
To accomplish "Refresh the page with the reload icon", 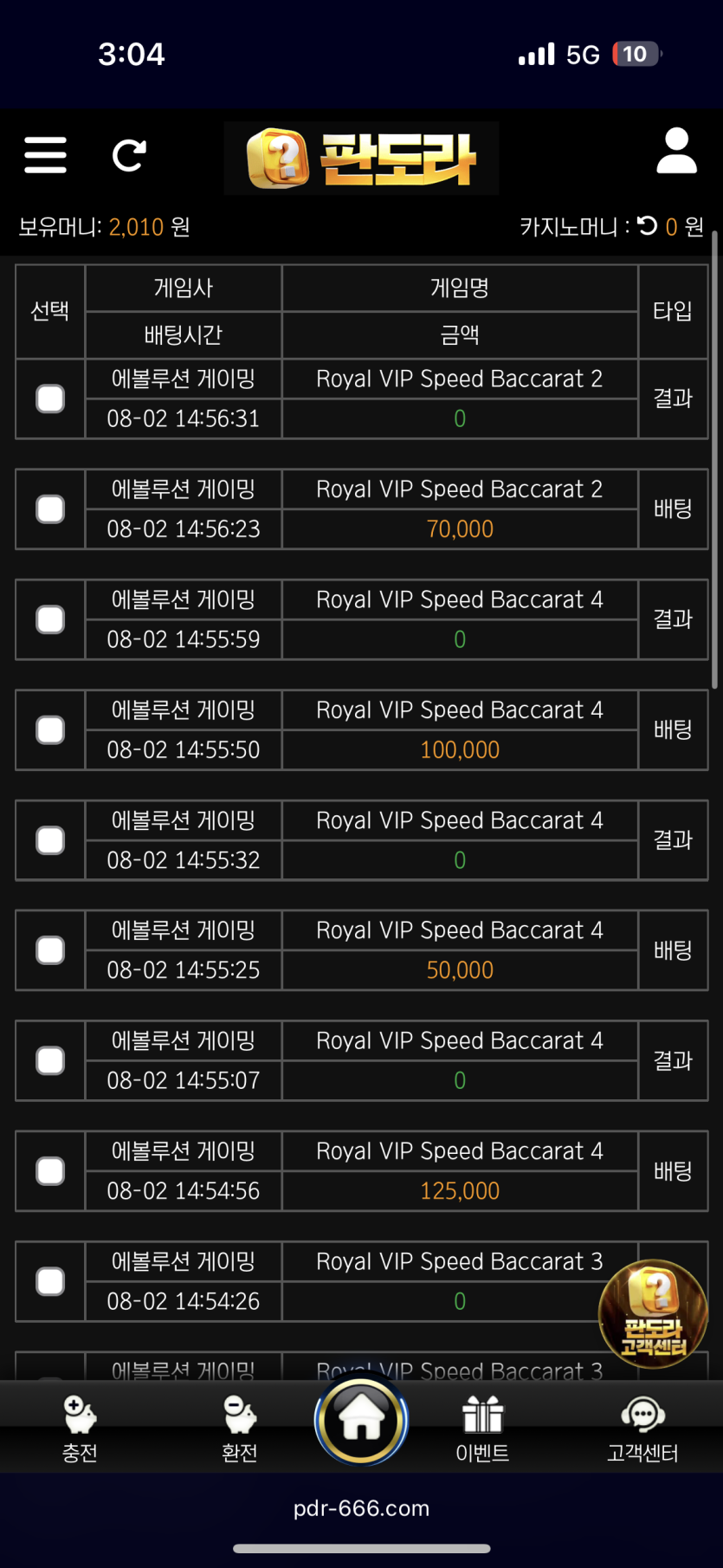I will tap(129, 155).
